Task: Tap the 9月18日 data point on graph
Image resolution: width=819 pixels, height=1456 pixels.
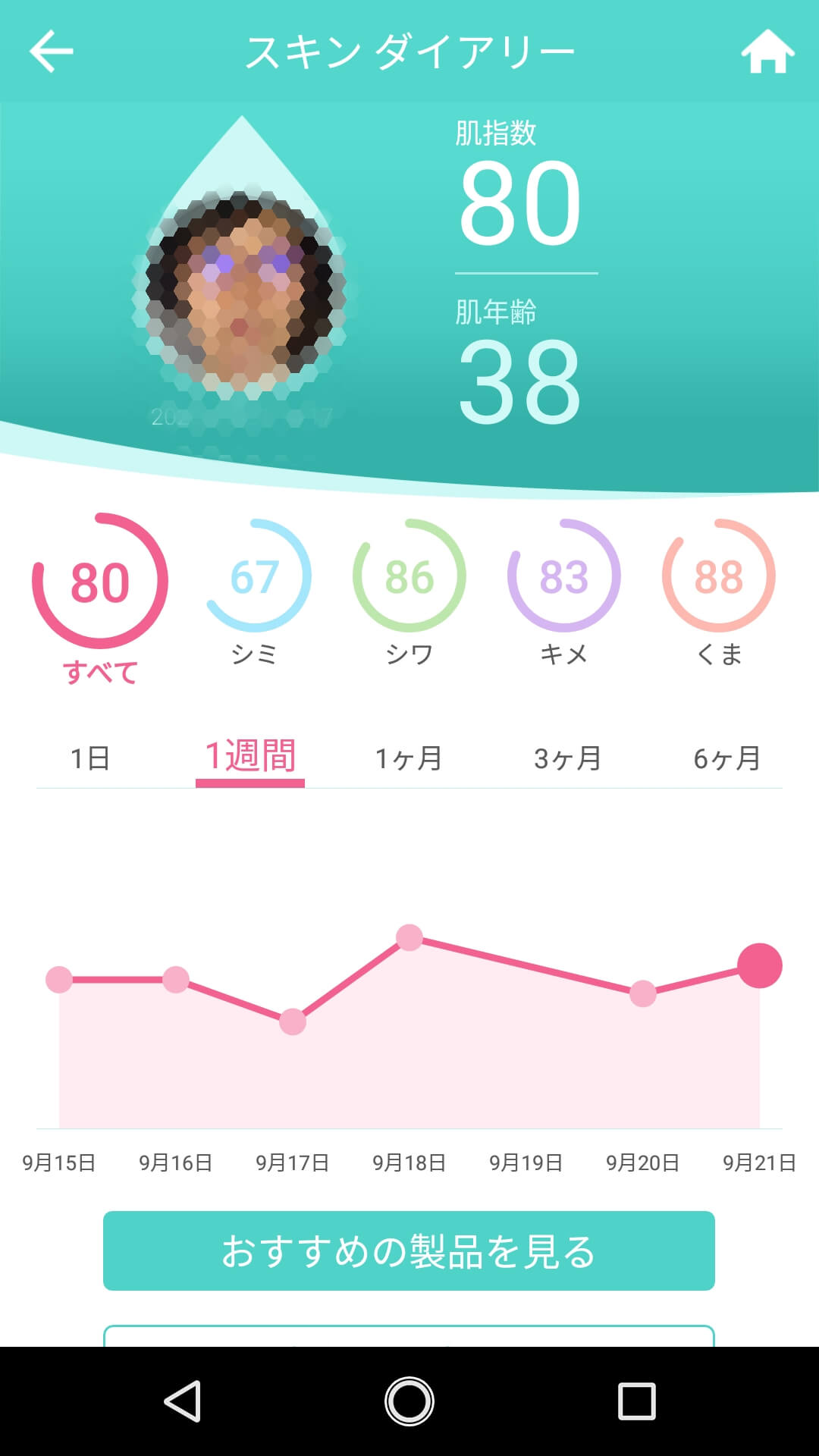Action: pos(409,938)
